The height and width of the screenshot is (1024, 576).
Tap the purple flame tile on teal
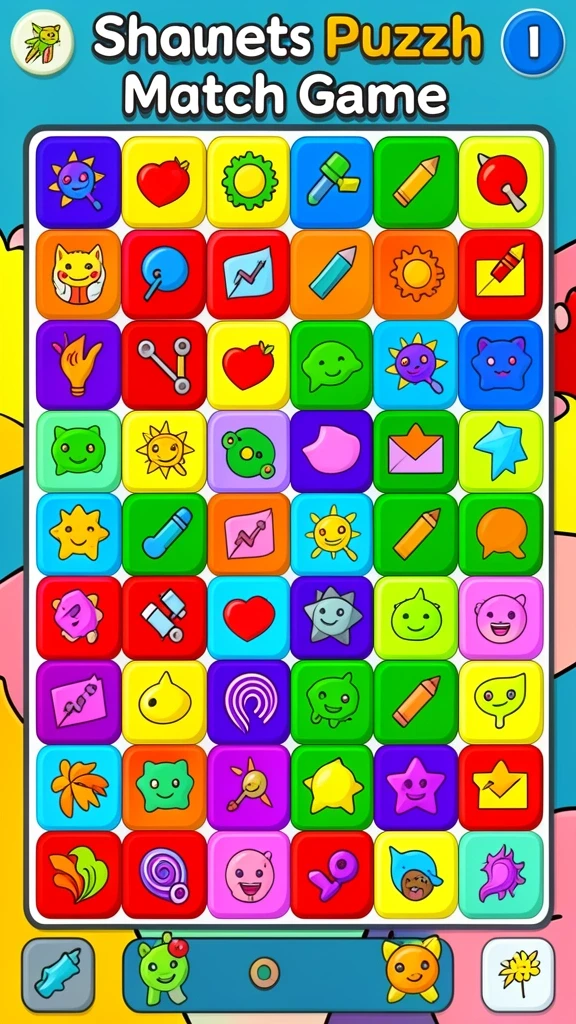coord(501,874)
